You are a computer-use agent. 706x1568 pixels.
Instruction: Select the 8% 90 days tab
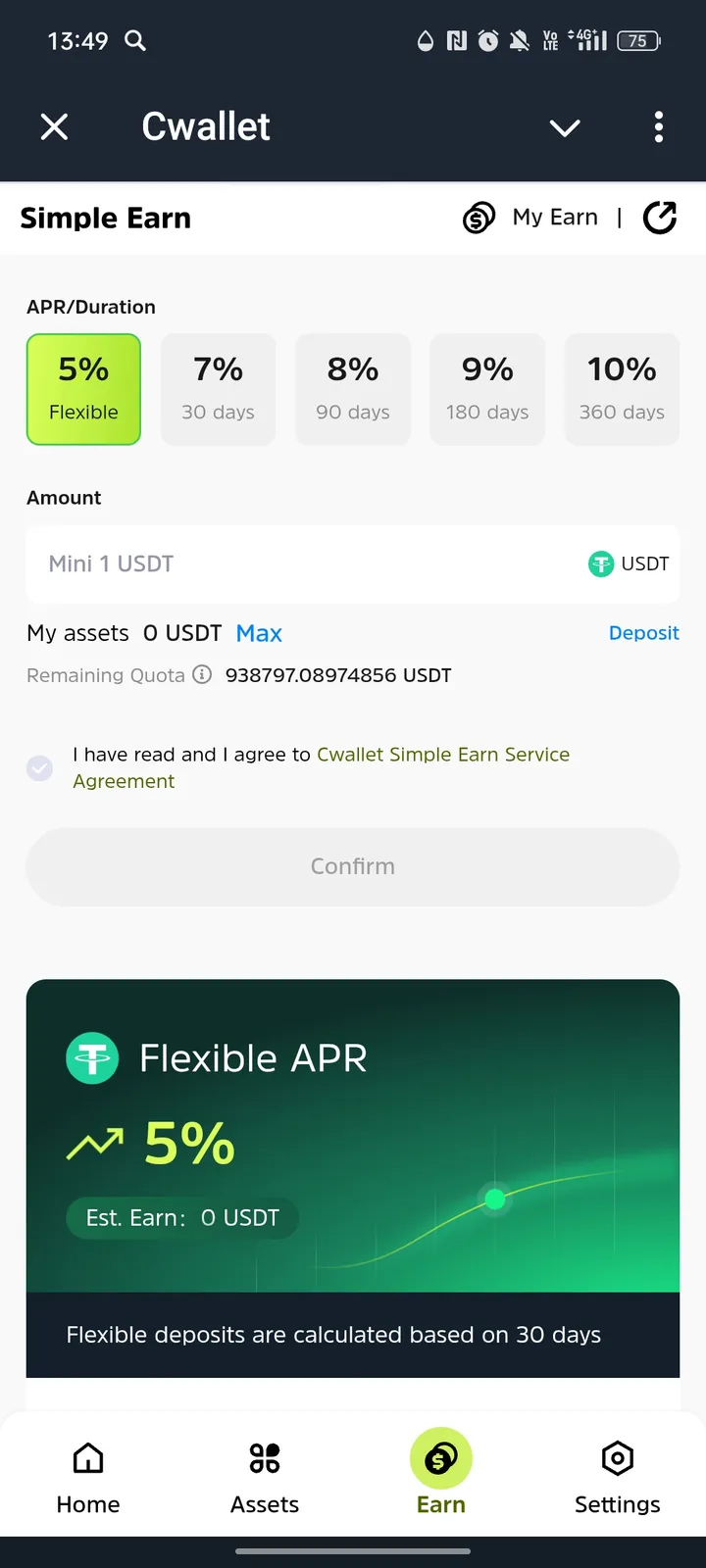pos(353,389)
